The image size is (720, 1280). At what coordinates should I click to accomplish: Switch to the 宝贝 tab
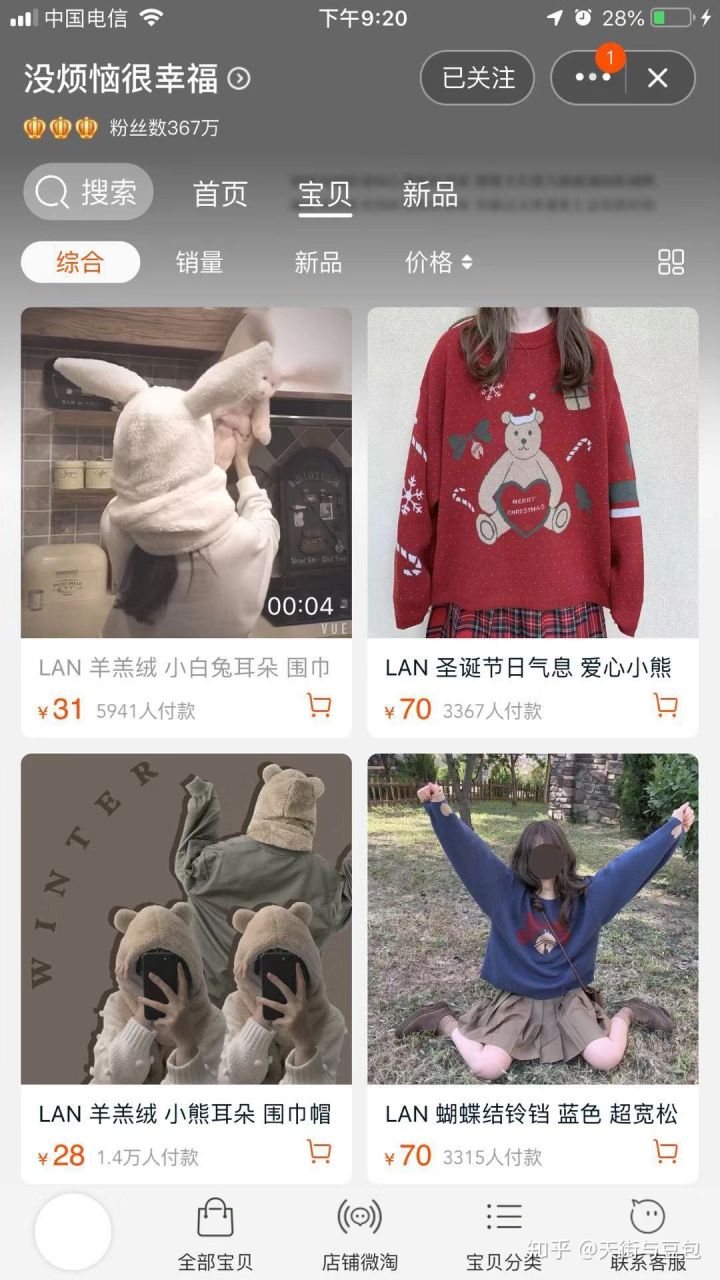pos(325,196)
